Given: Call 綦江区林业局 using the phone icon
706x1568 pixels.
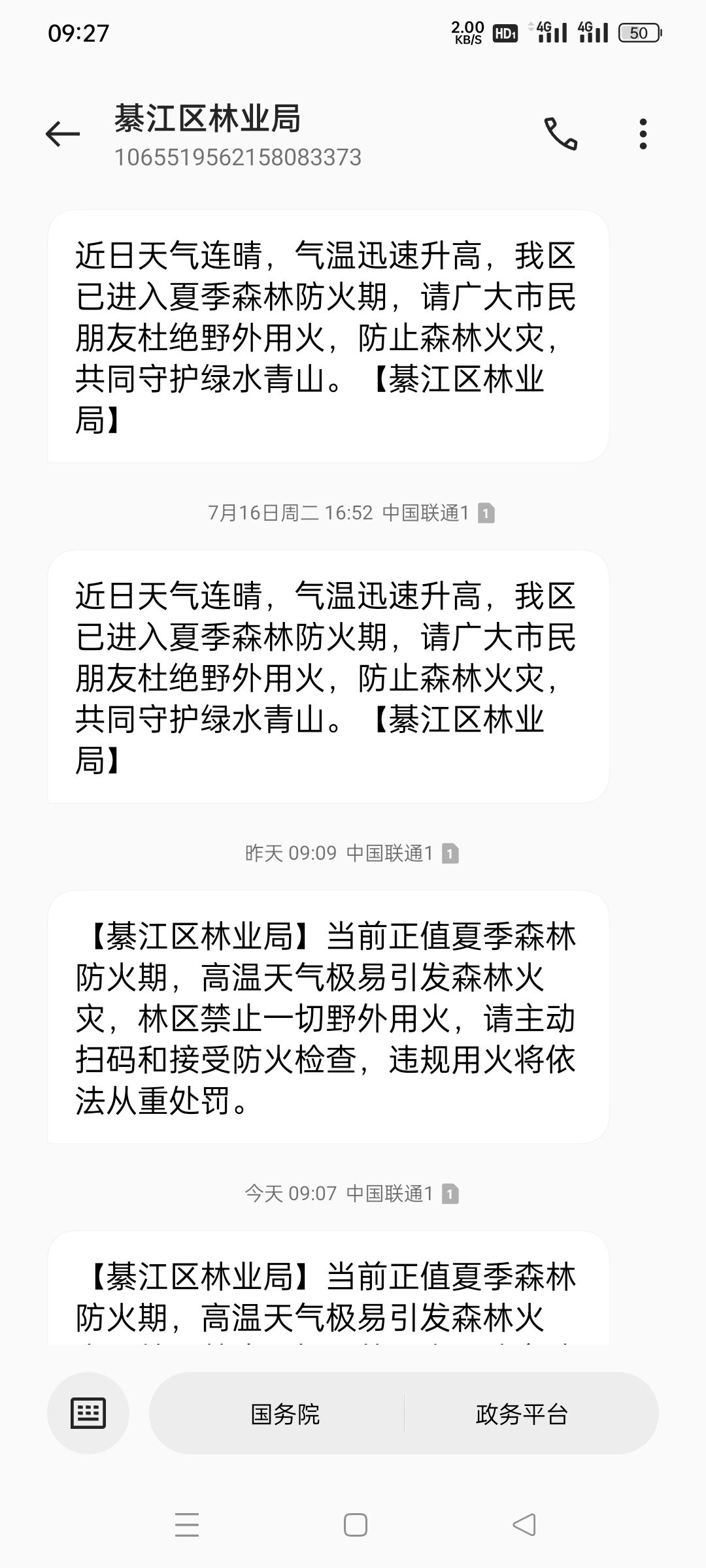Looking at the screenshot, I should tap(560, 134).
